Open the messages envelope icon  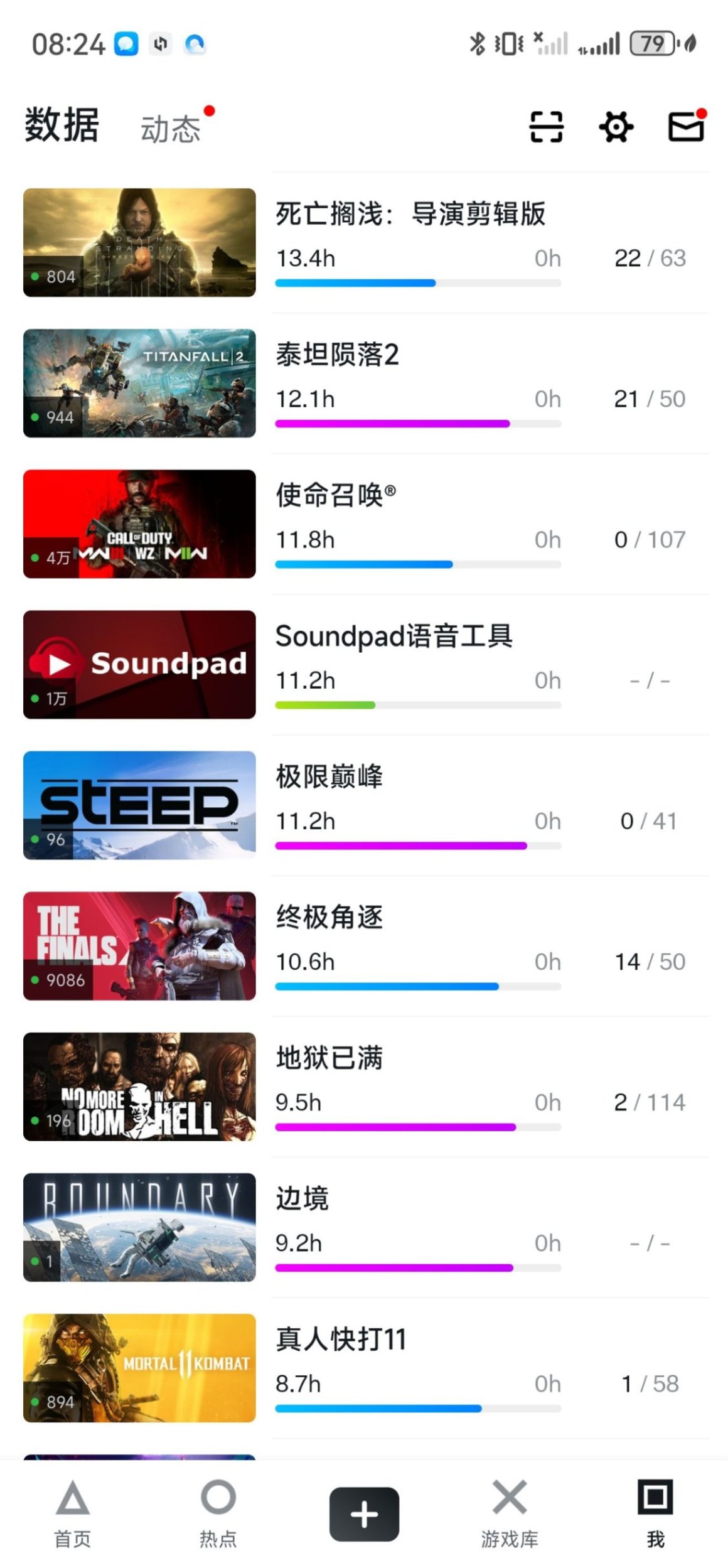(686, 126)
